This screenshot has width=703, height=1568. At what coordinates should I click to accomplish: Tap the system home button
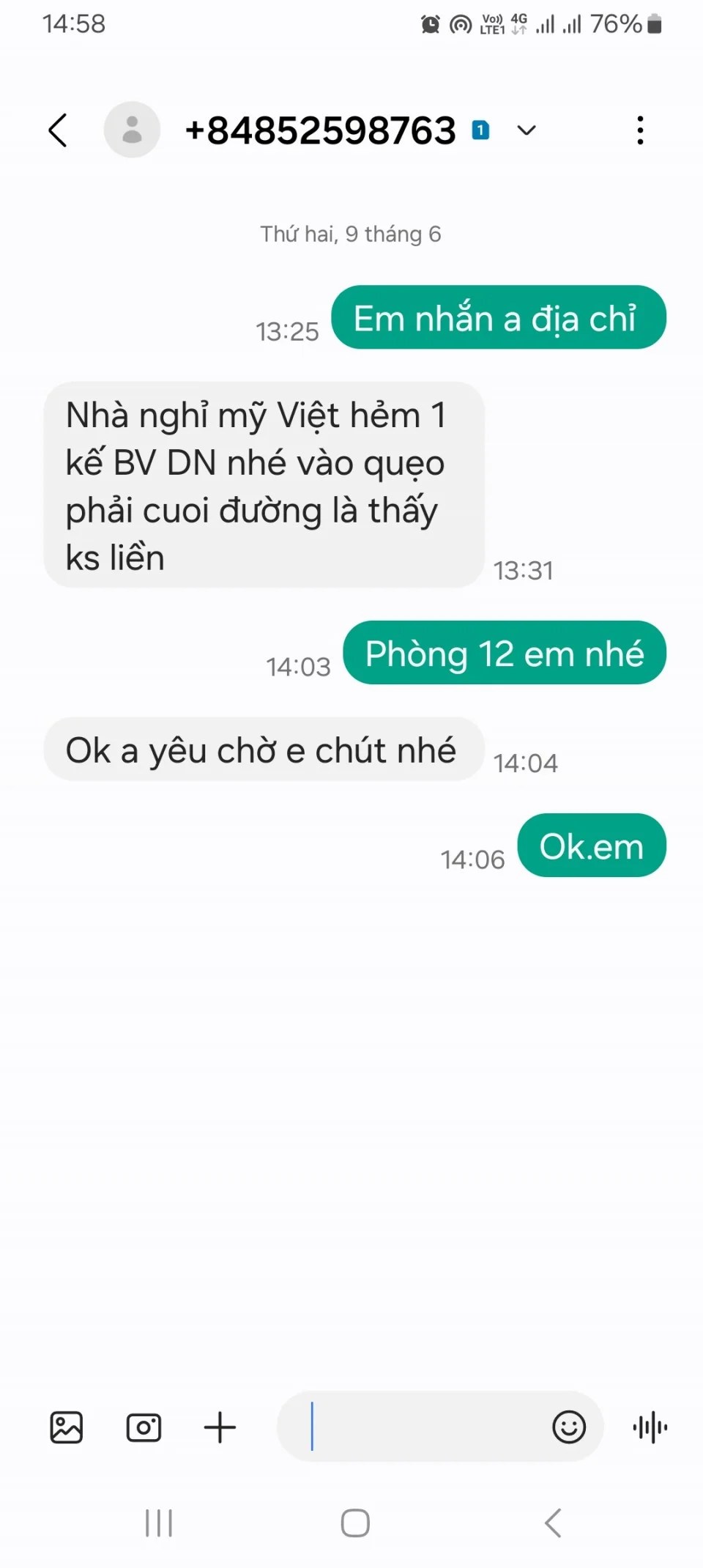[x=355, y=1523]
